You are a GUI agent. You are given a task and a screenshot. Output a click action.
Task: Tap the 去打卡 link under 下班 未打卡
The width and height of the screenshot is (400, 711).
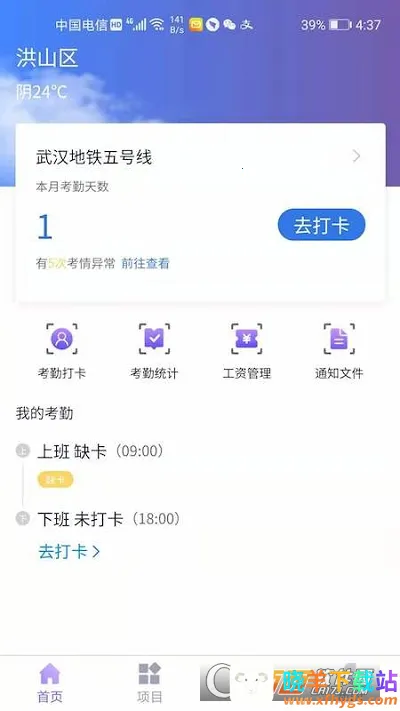click(x=69, y=551)
